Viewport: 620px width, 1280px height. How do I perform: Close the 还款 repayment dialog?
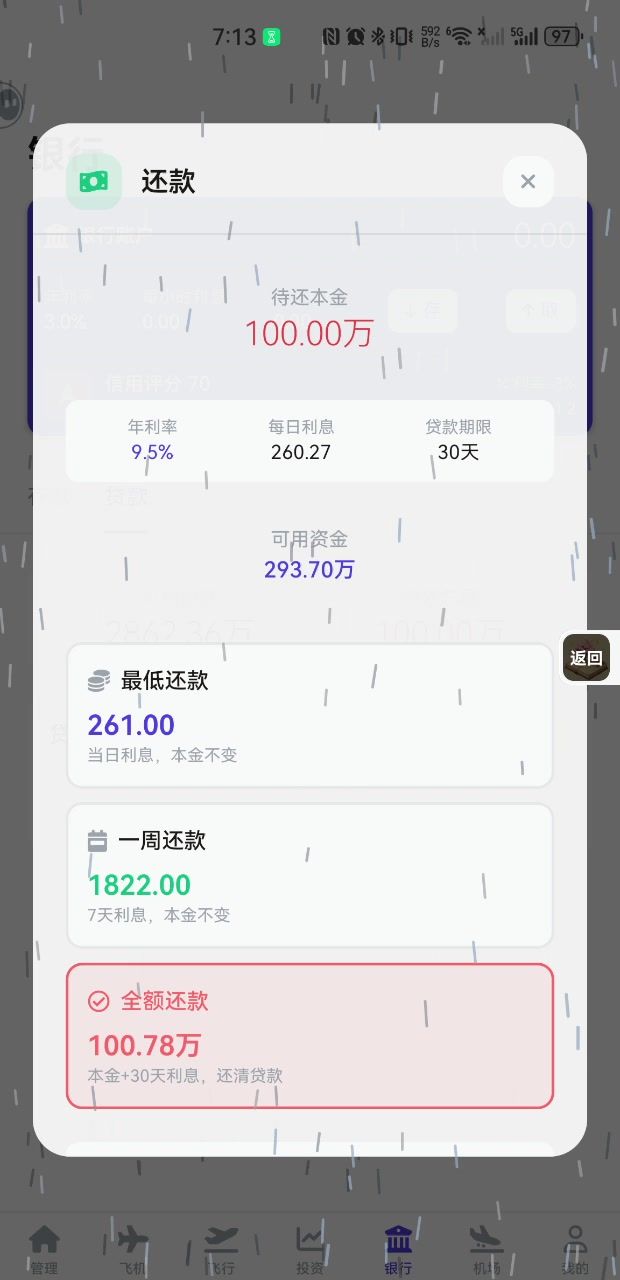(528, 182)
